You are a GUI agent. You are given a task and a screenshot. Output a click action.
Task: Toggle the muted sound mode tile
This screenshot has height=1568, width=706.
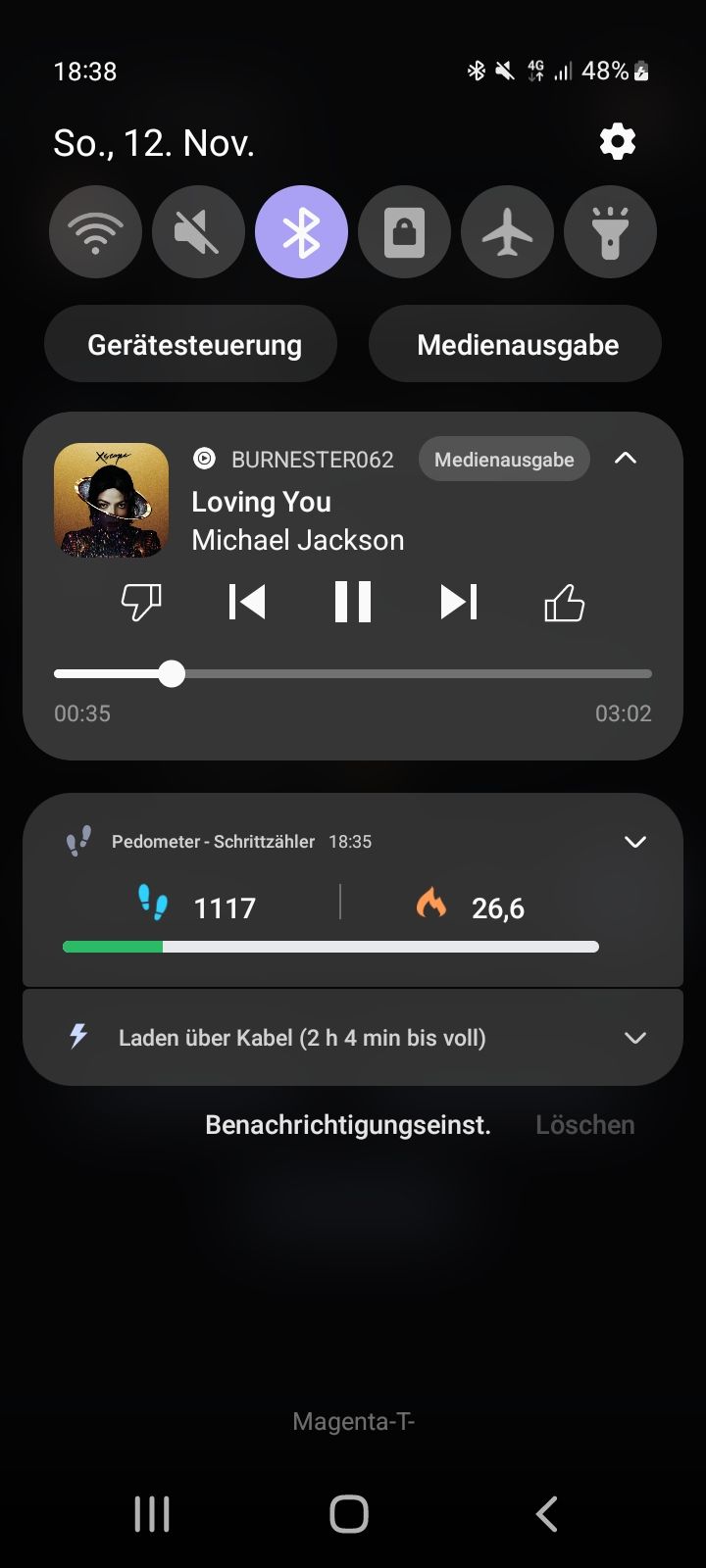198,232
